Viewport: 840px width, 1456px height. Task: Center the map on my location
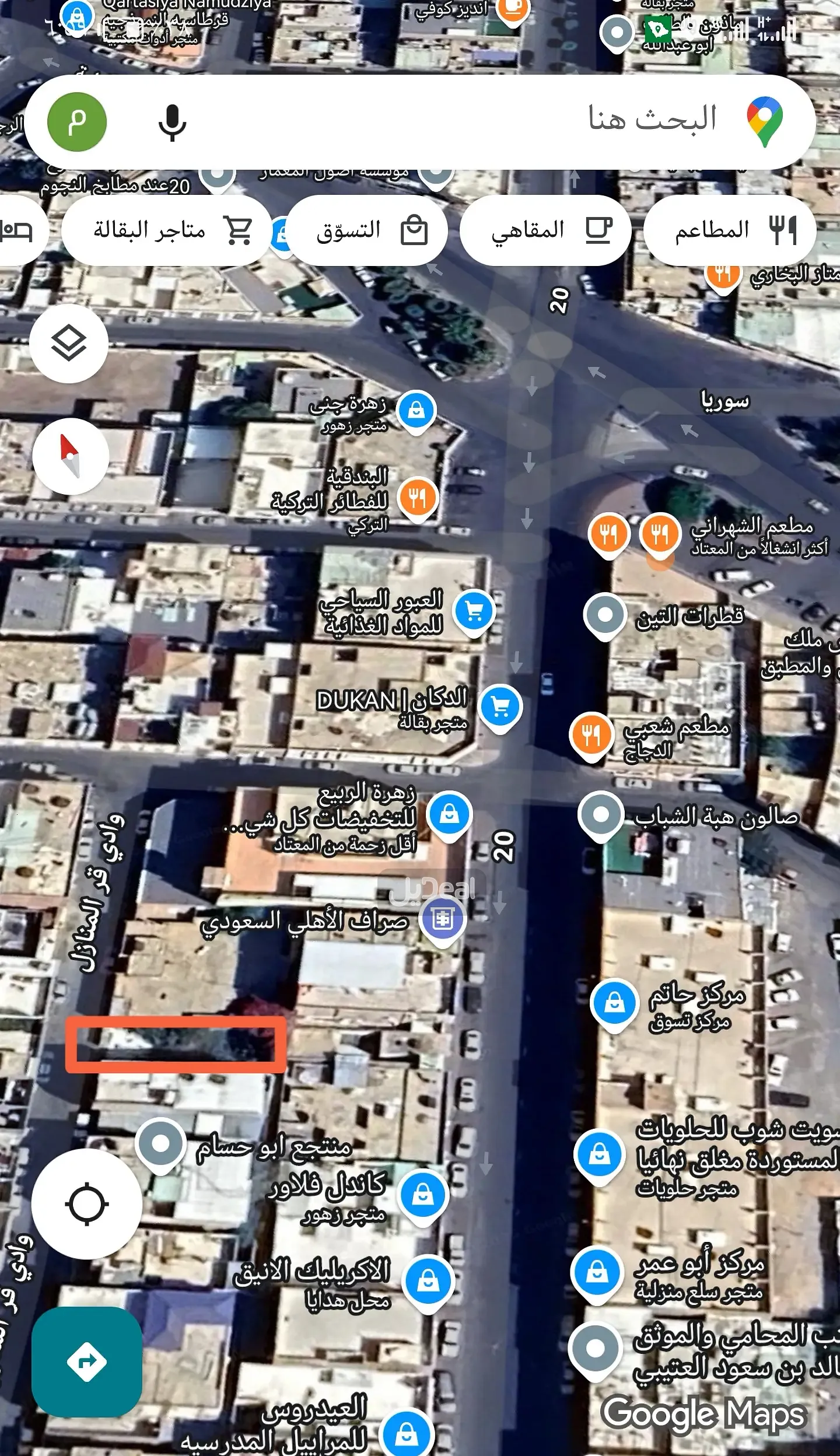click(x=87, y=1204)
